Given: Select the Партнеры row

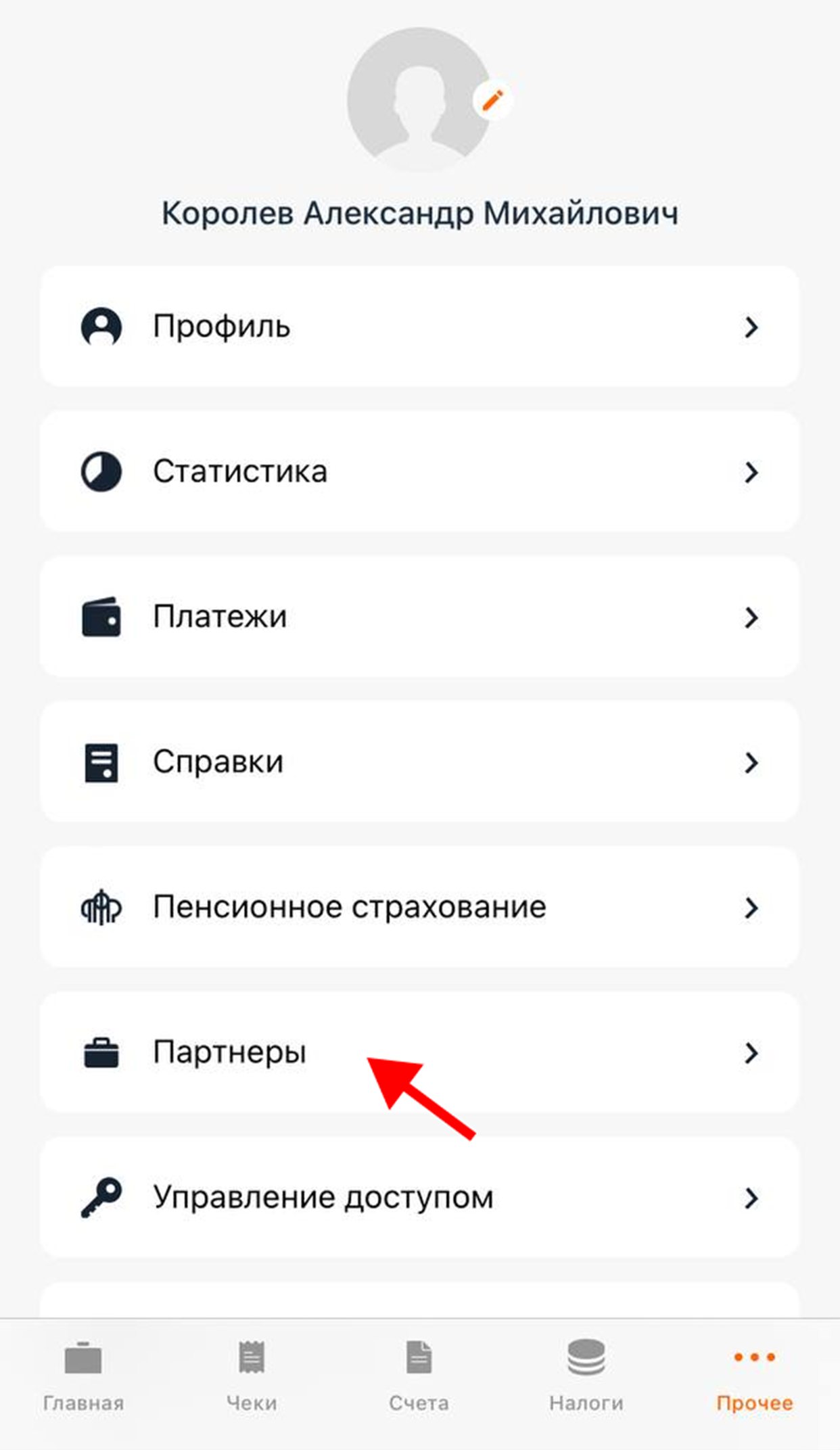Looking at the screenshot, I should 419,1052.
